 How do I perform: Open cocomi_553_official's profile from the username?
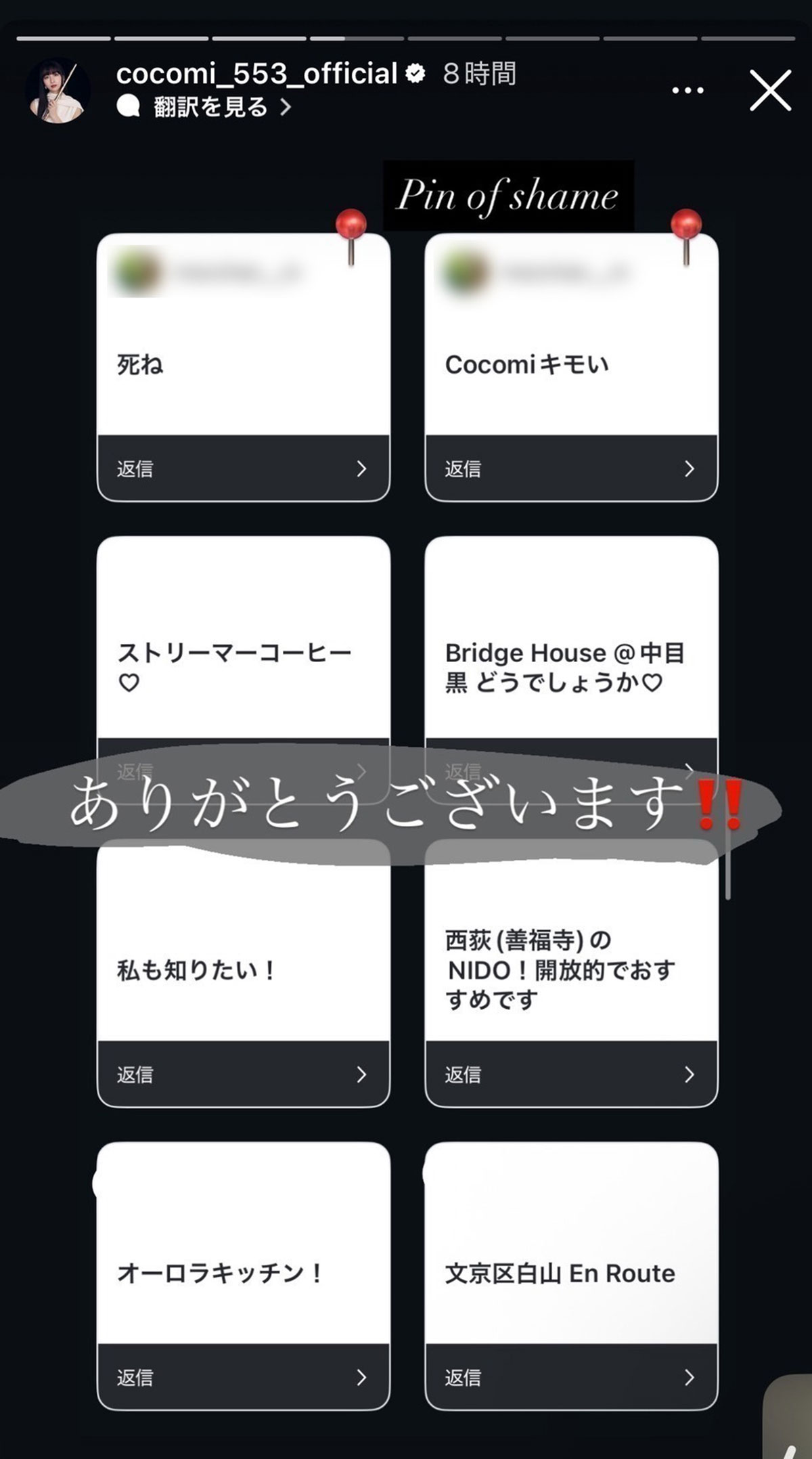[256, 73]
